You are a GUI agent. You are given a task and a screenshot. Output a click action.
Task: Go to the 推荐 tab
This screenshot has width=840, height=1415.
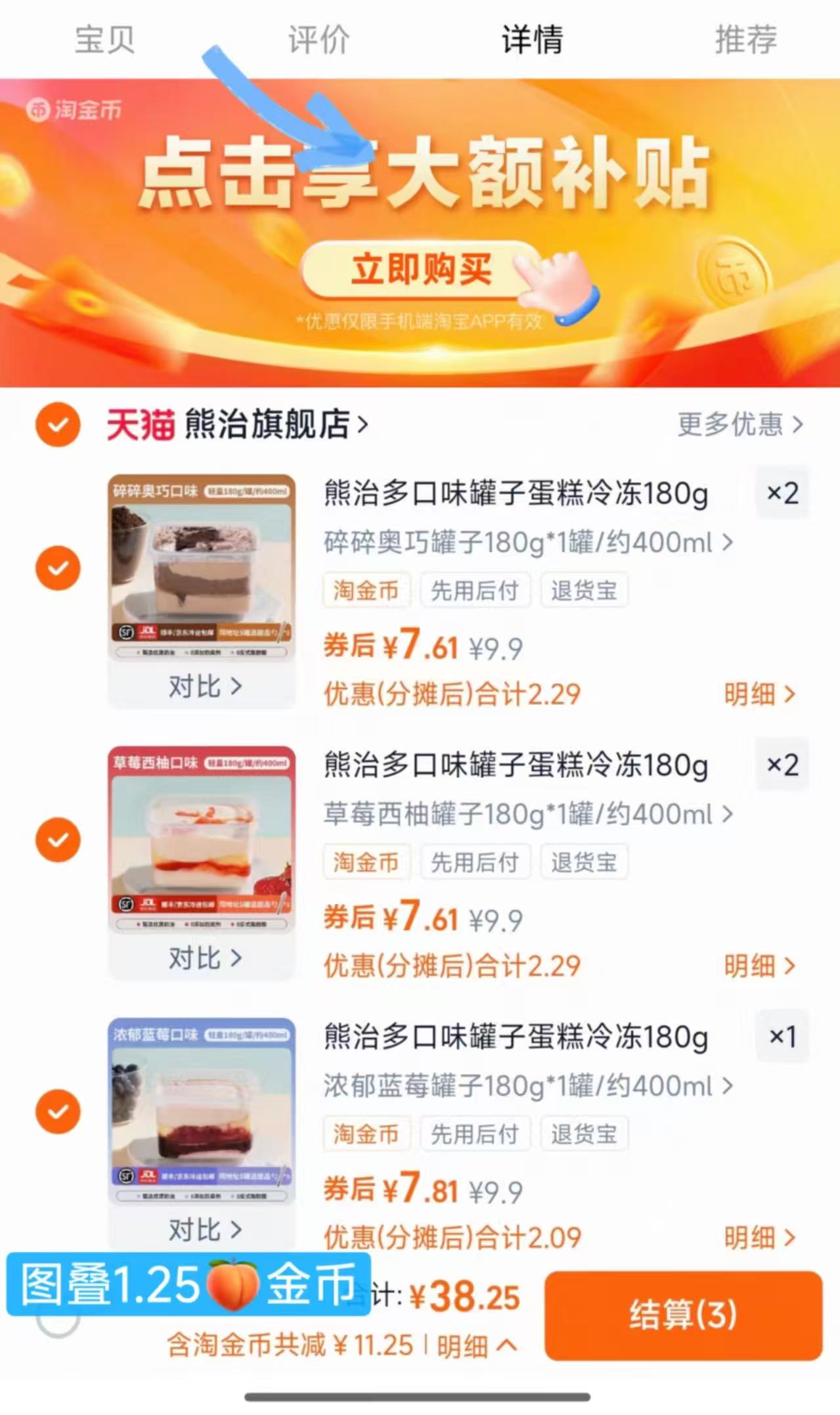[745, 41]
